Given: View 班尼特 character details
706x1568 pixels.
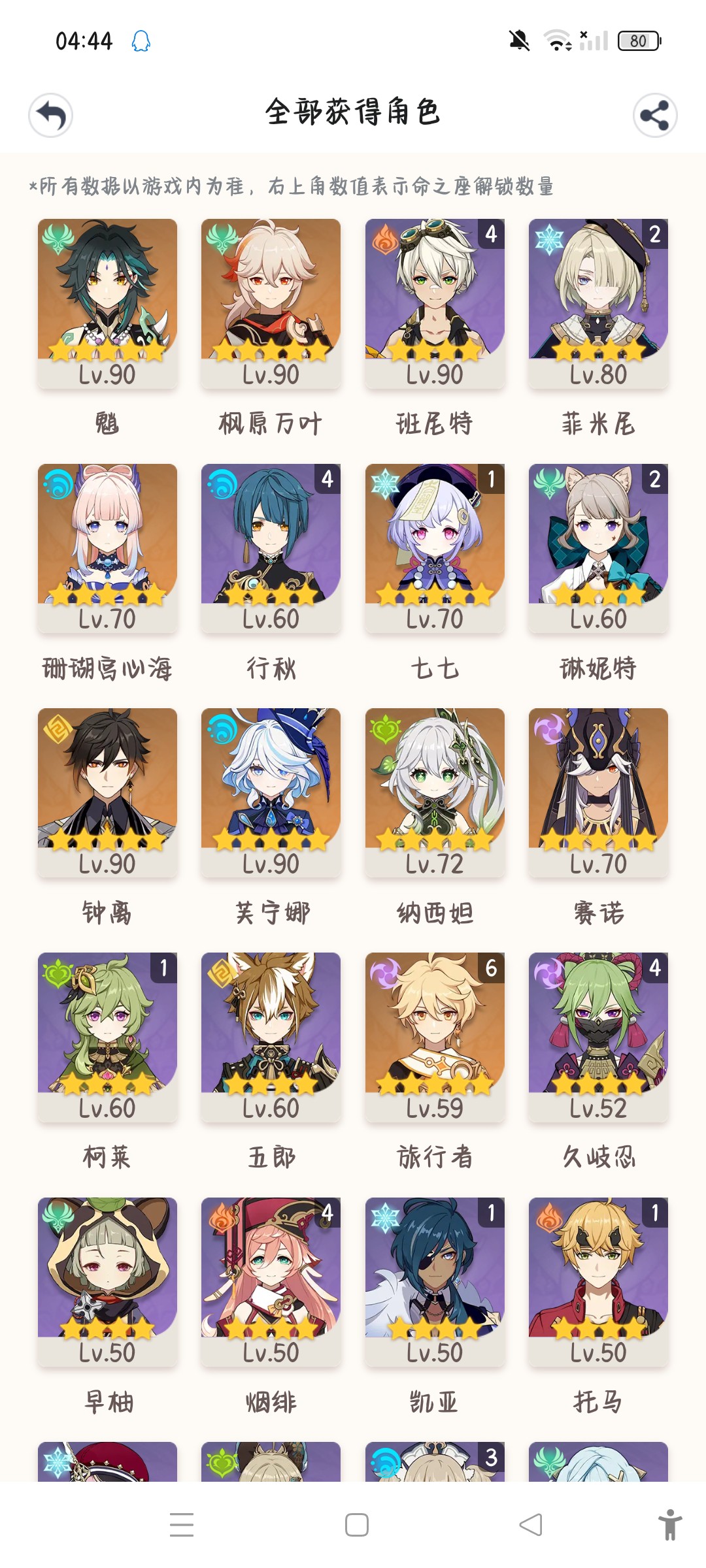Looking at the screenshot, I should 435,304.
